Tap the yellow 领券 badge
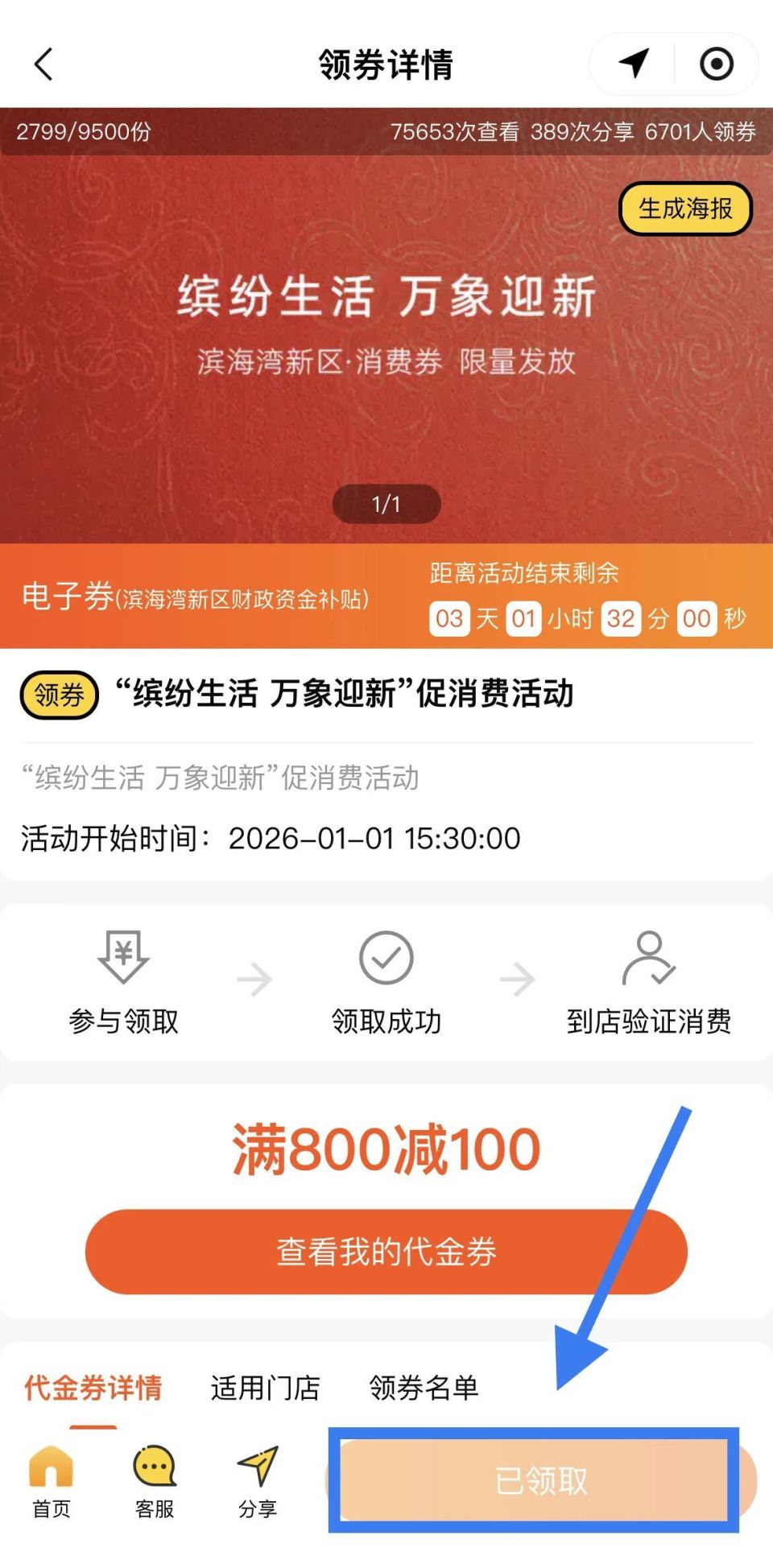The width and height of the screenshot is (773, 1568). pyautogui.click(x=57, y=694)
